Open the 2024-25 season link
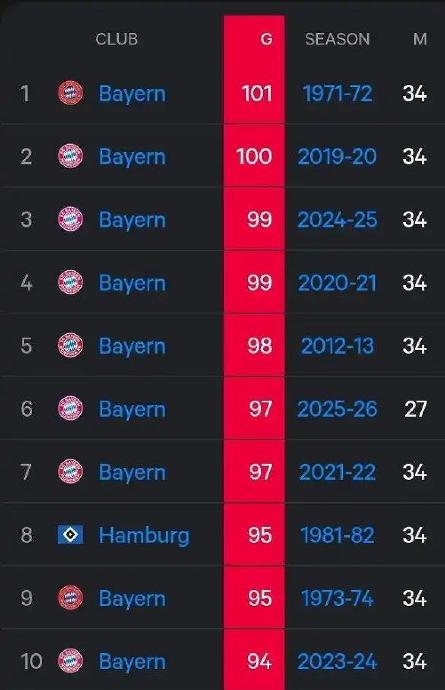The width and height of the screenshot is (445, 690). click(x=337, y=220)
